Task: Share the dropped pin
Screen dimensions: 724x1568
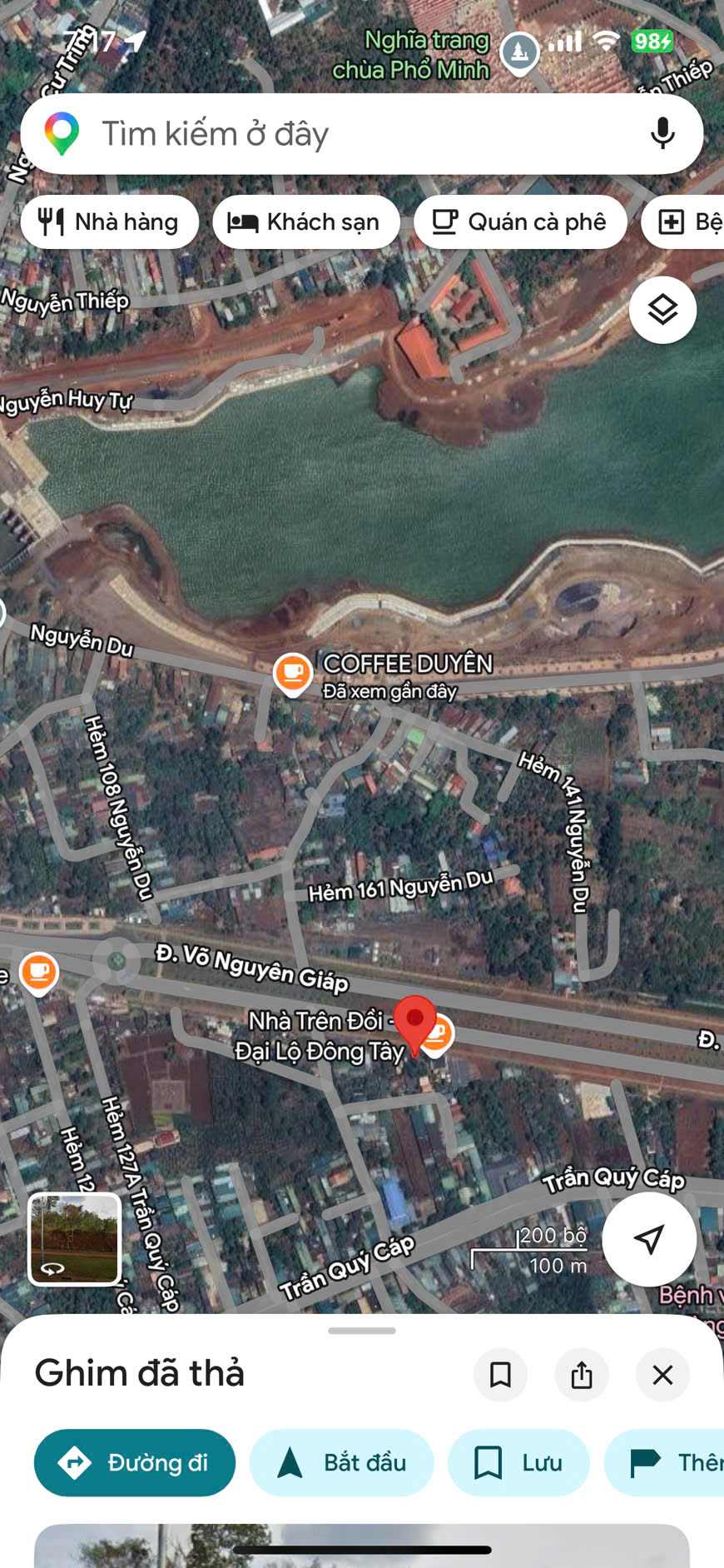Action: click(582, 1375)
